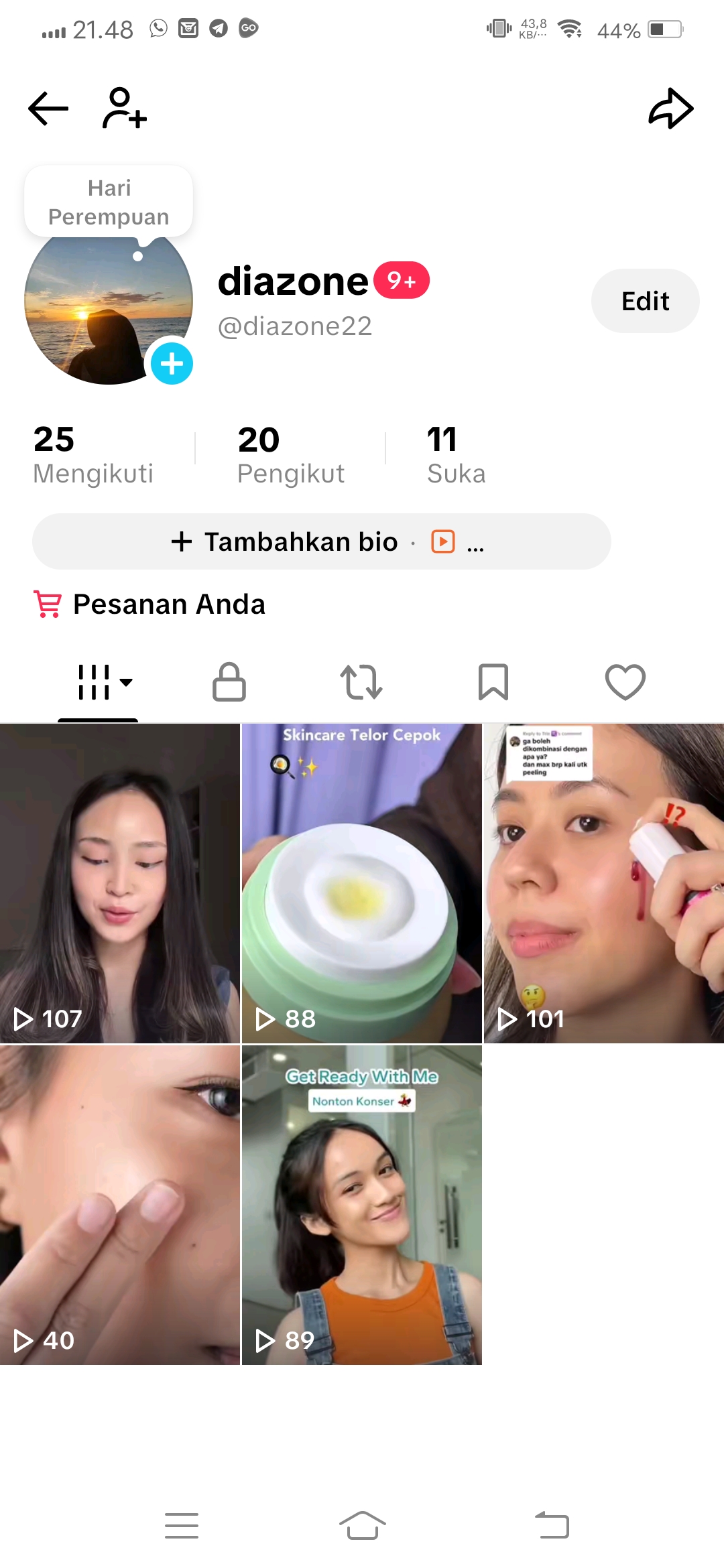View the 20 Pengikut list
Image resolution: width=724 pixels, height=1568 pixels.
(x=290, y=454)
